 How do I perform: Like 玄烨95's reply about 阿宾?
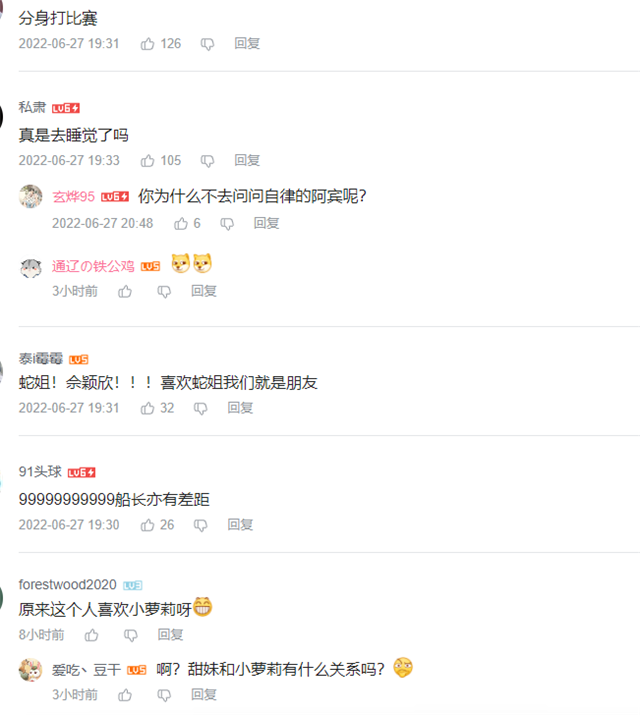pos(181,223)
